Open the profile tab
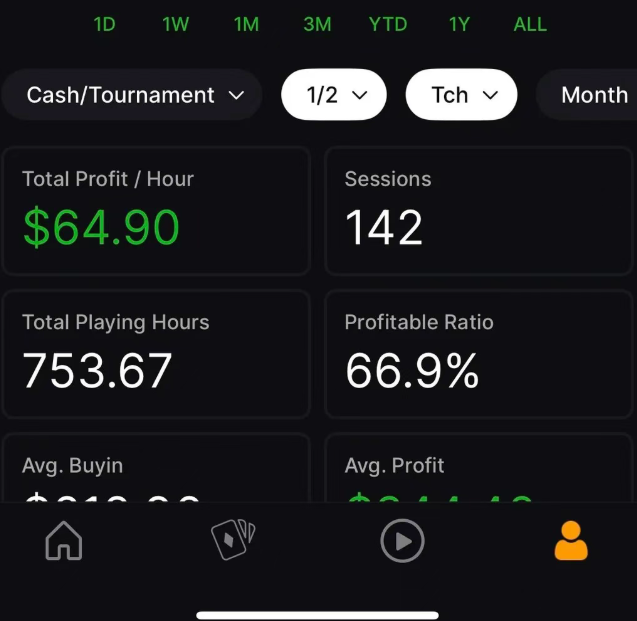637x621 pixels. [571, 541]
